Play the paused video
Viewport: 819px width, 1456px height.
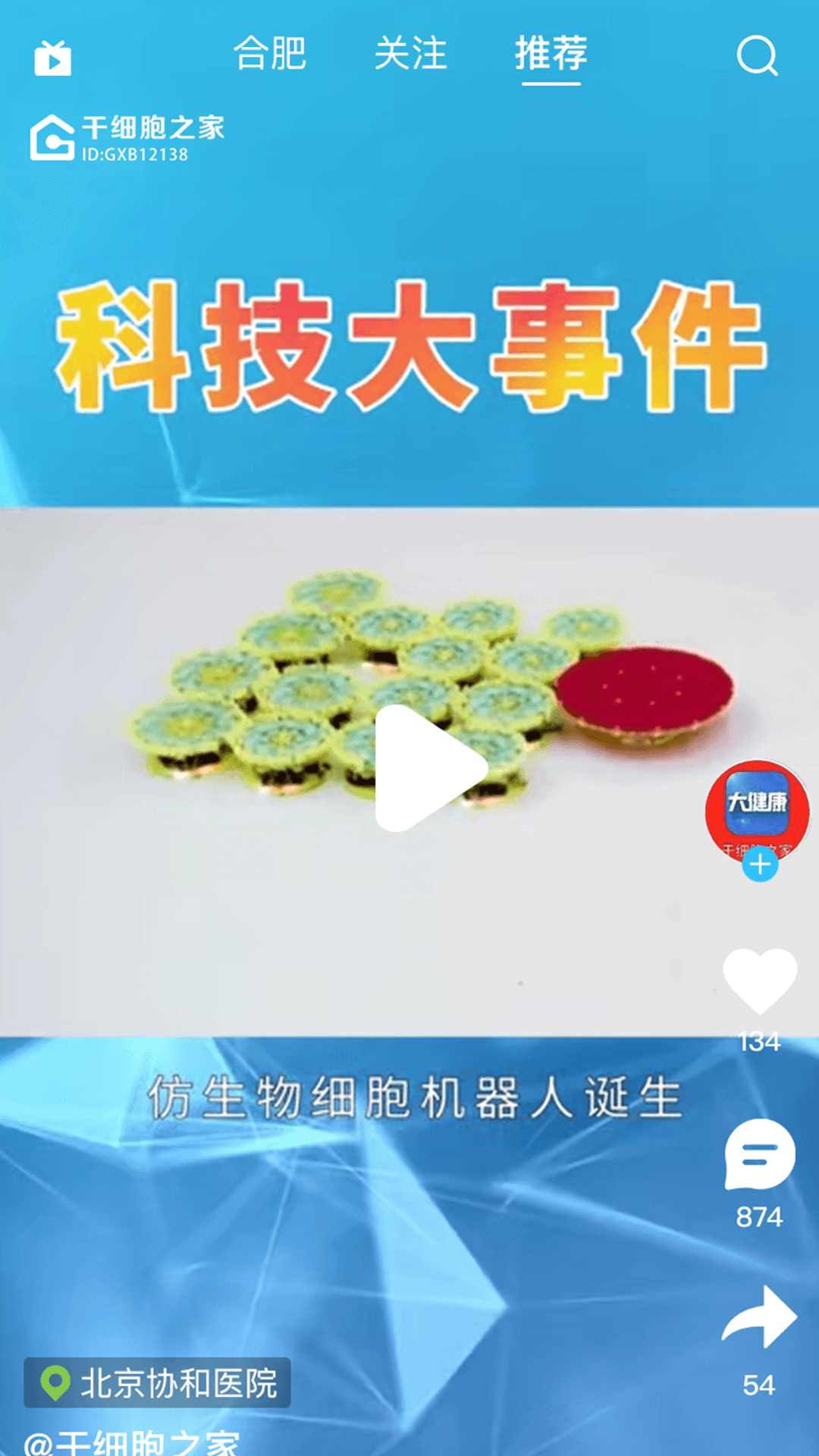click(x=429, y=768)
